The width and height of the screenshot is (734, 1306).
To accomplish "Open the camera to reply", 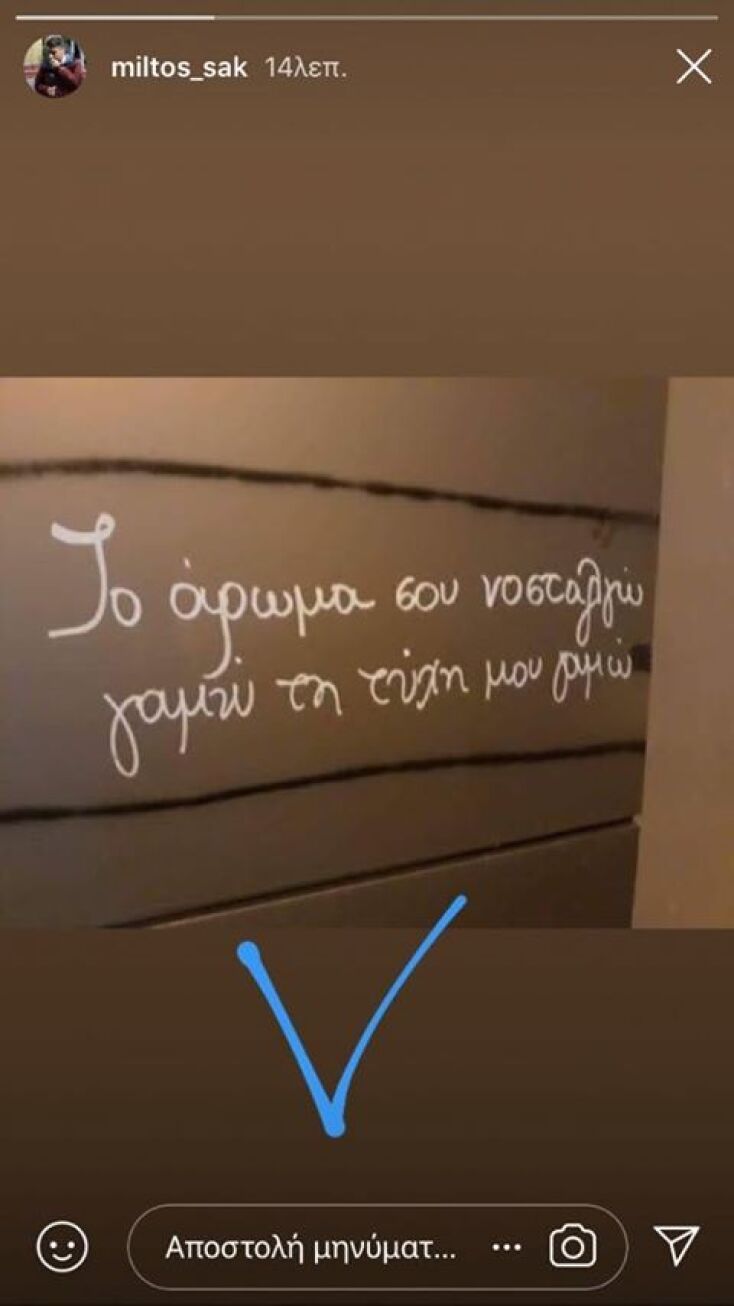I will (573, 1247).
